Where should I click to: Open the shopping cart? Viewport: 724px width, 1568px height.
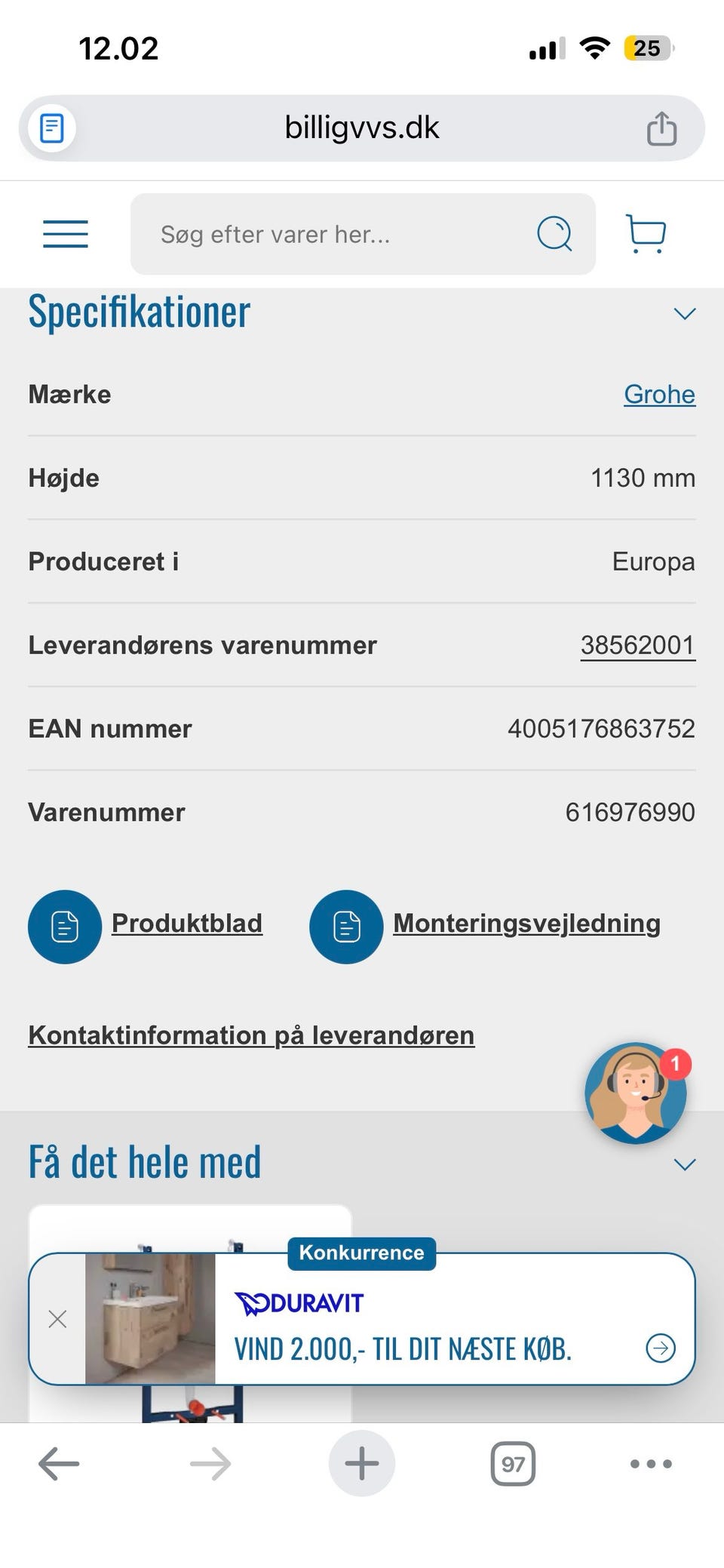(x=646, y=234)
